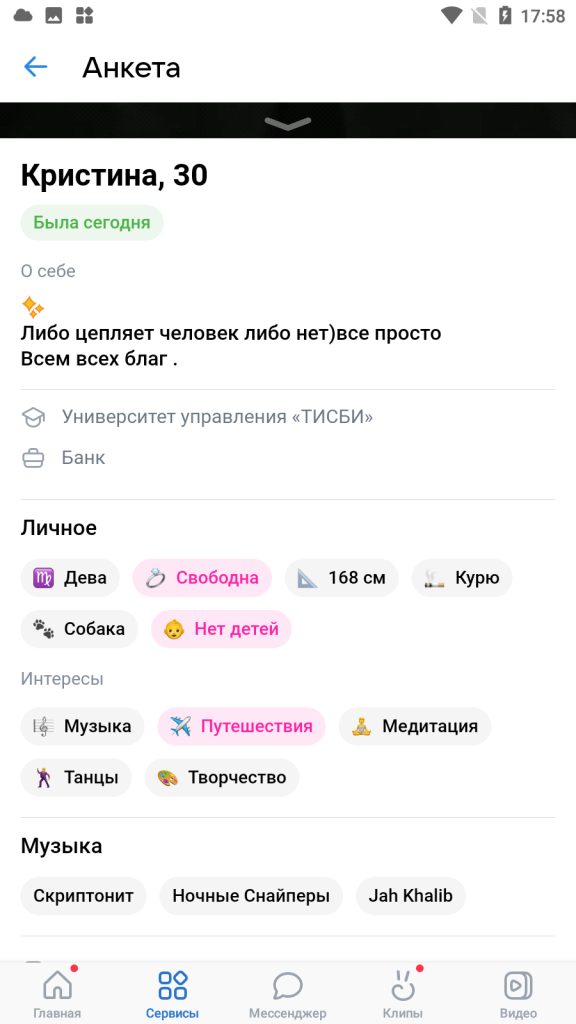Tap the Путешествия interest chip

pos(242,726)
